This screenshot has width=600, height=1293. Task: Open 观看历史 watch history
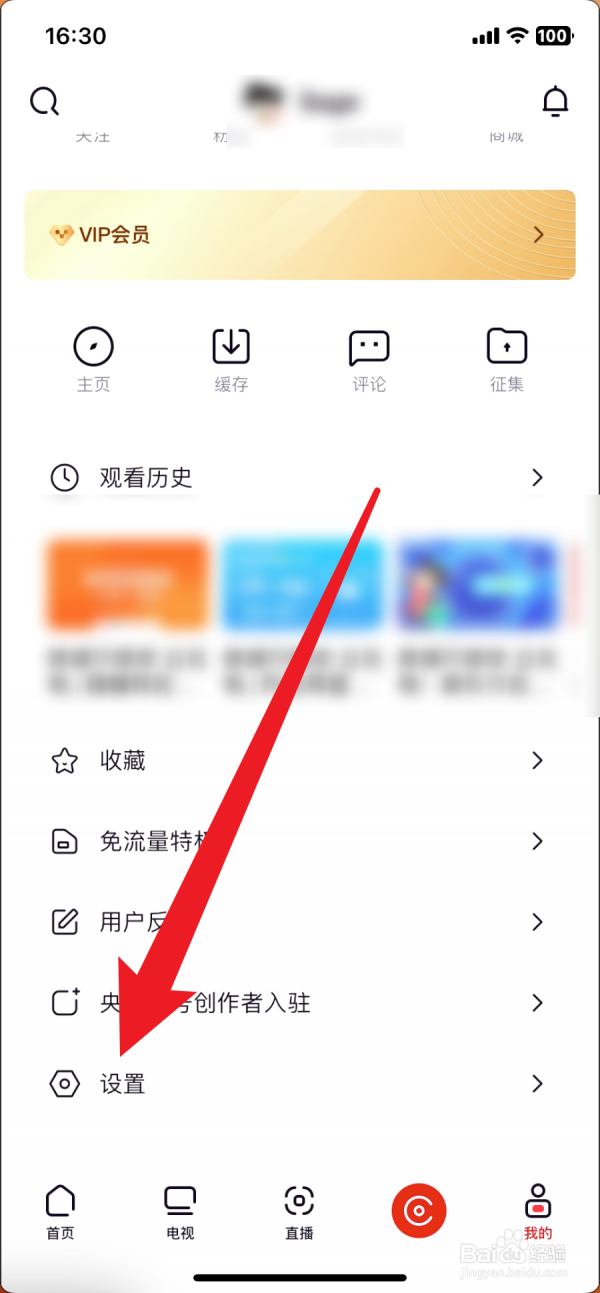[300, 478]
